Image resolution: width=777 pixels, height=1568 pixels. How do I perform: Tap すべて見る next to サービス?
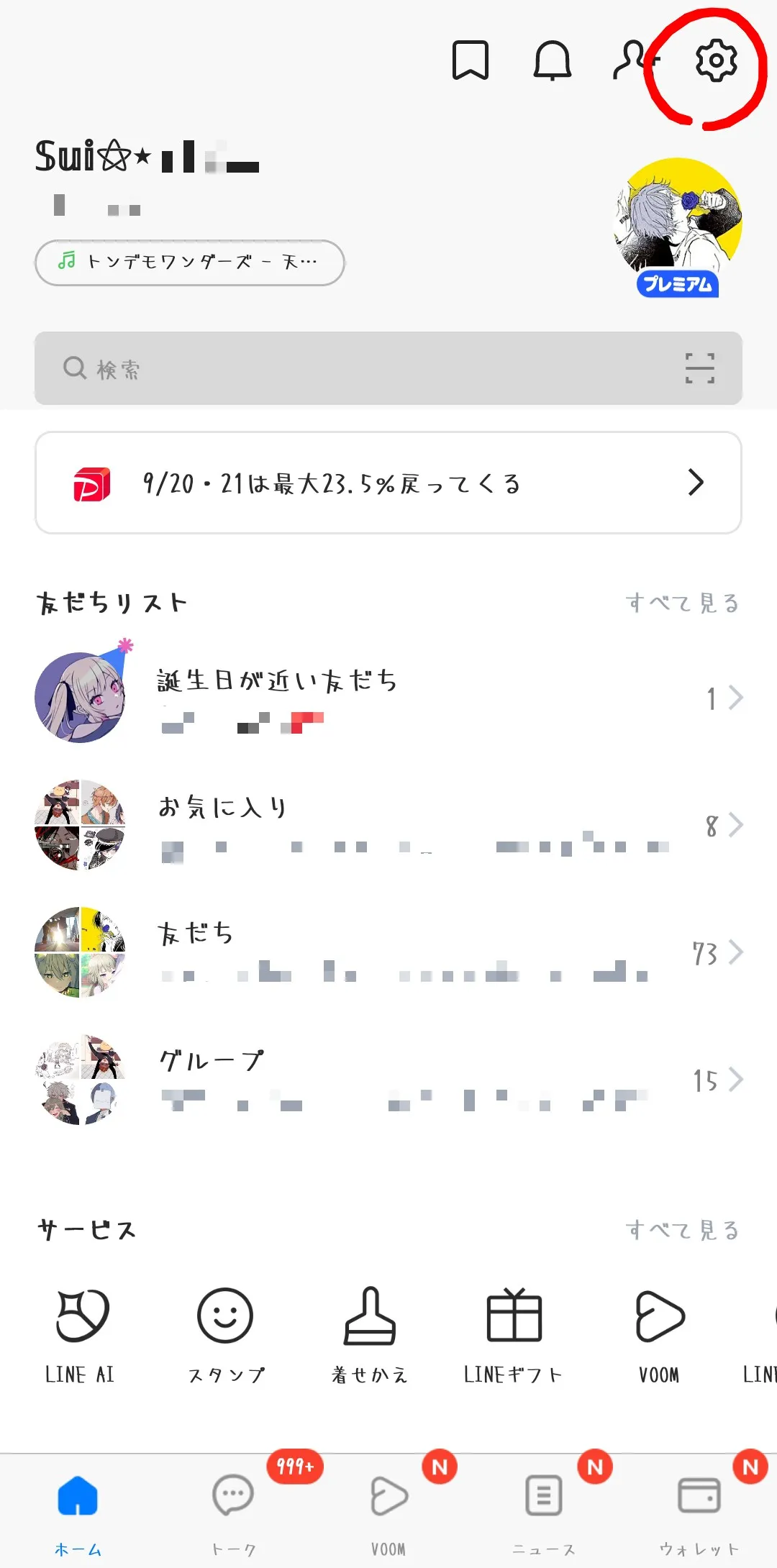point(682,1230)
